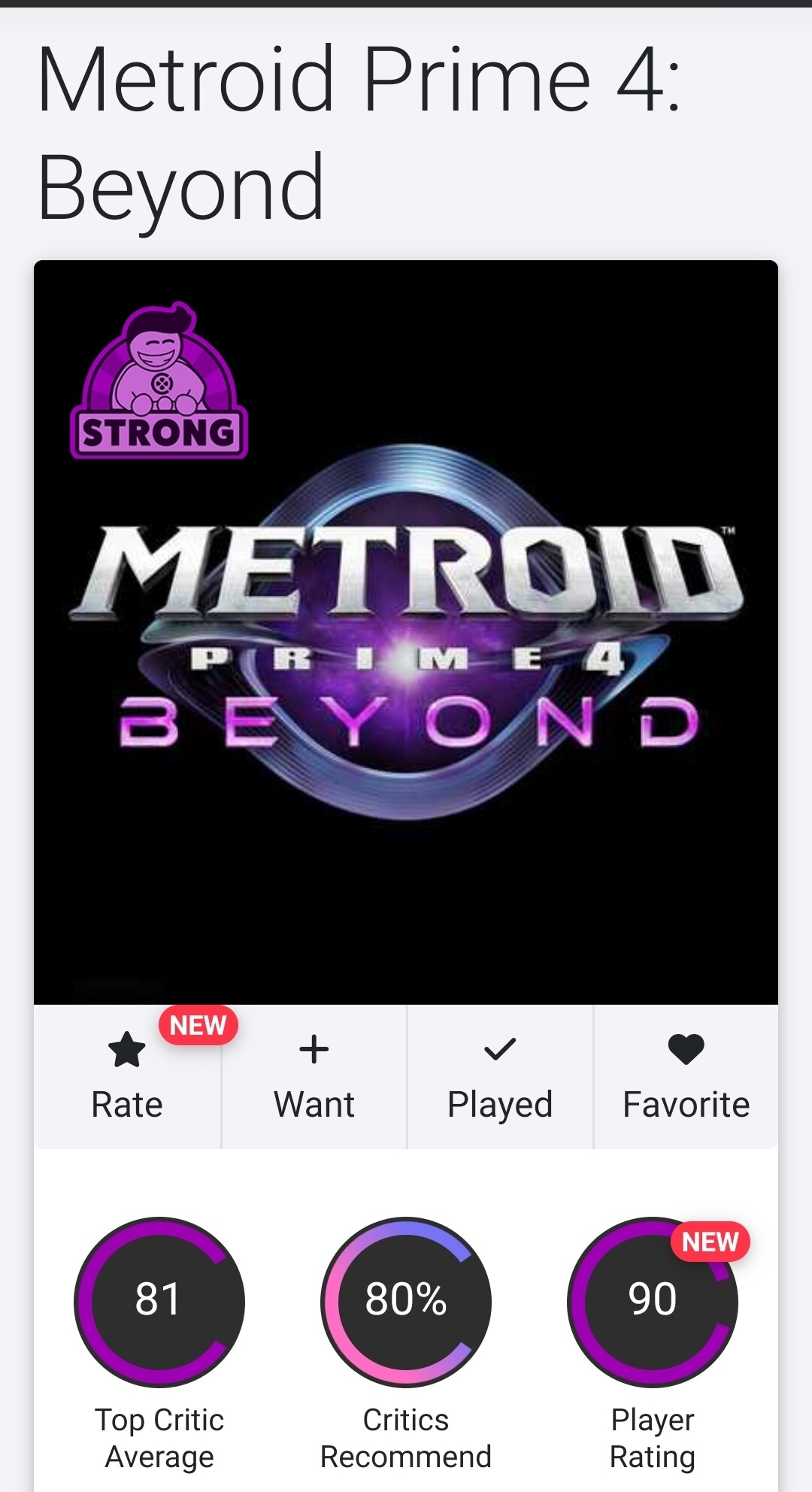View the Critics Recommend percentage details
The width and height of the screenshot is (812, 1492).
click(x=406, y=1302)
